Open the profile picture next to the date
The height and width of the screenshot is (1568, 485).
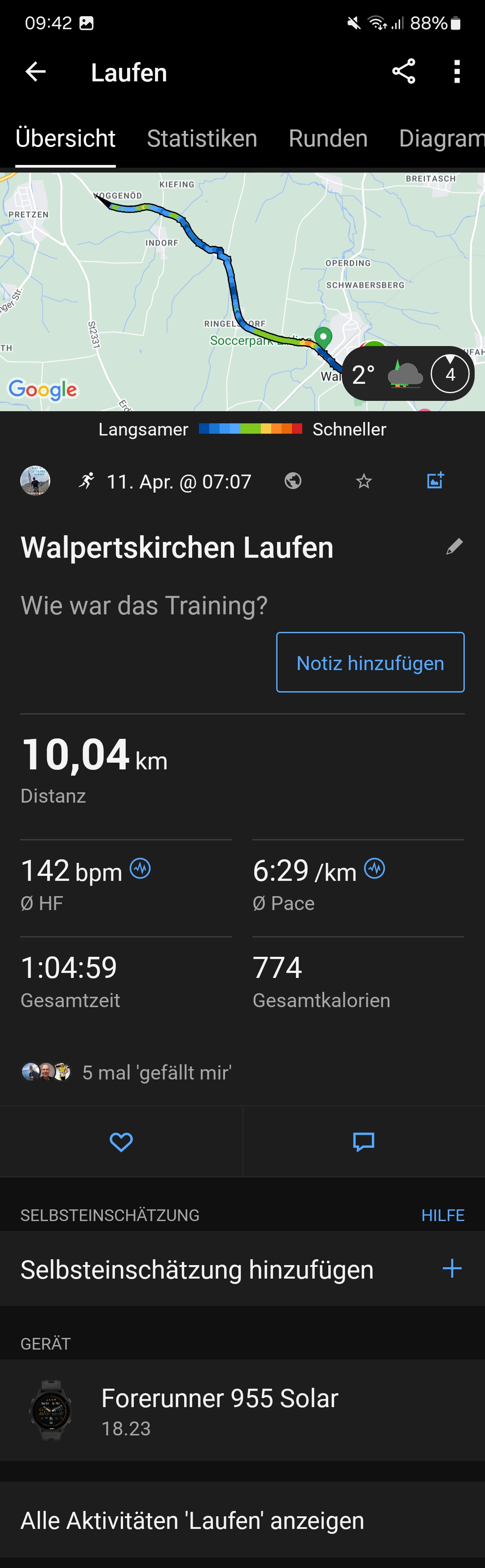(35, 481)
